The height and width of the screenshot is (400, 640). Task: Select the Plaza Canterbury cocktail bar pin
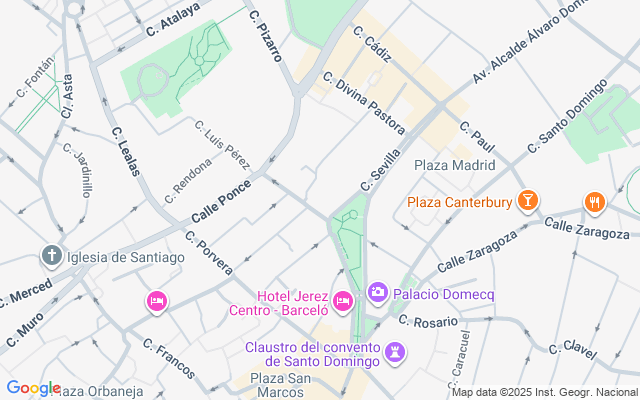[x=528, y=200]
